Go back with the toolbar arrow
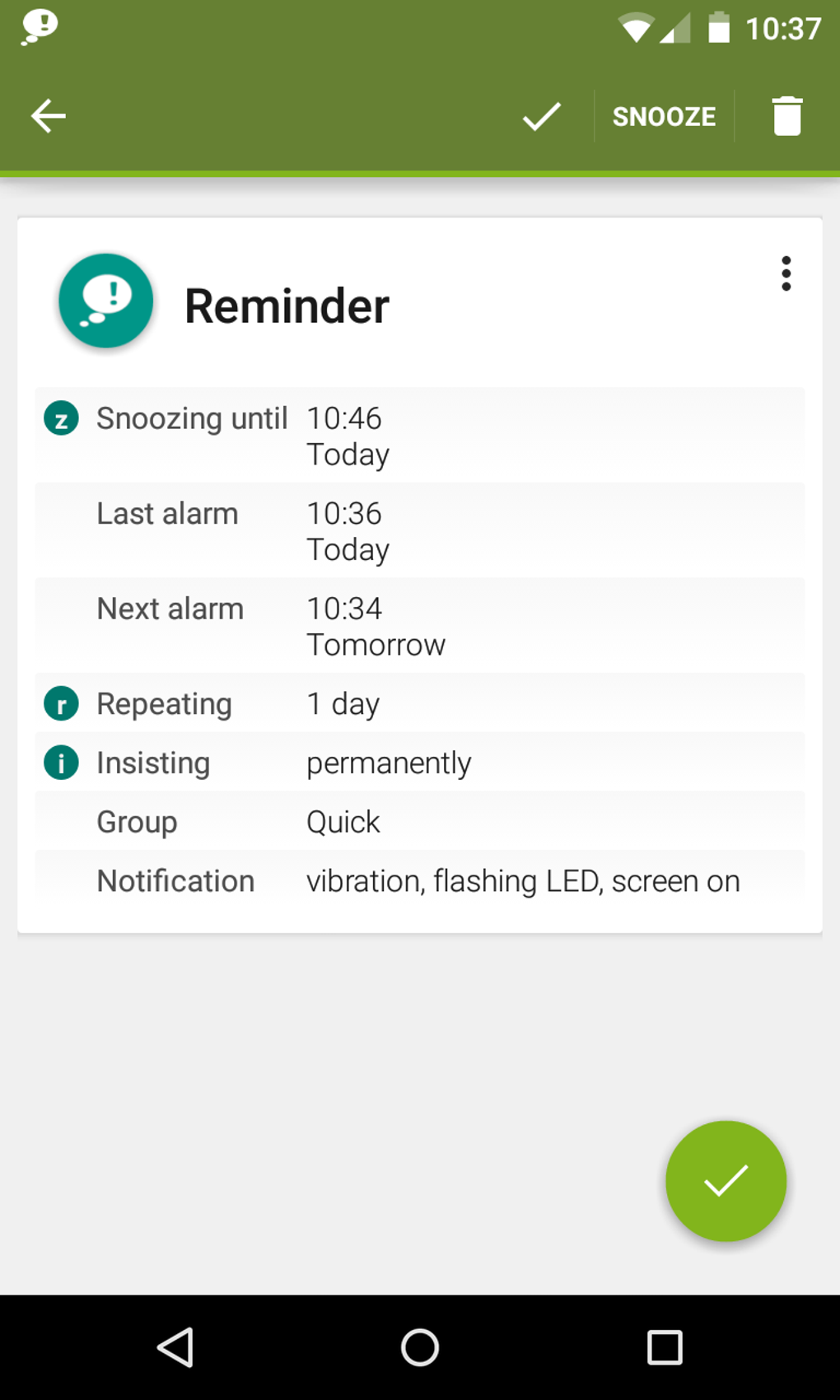Screen dimensions: 840x1400 point(49,116)
